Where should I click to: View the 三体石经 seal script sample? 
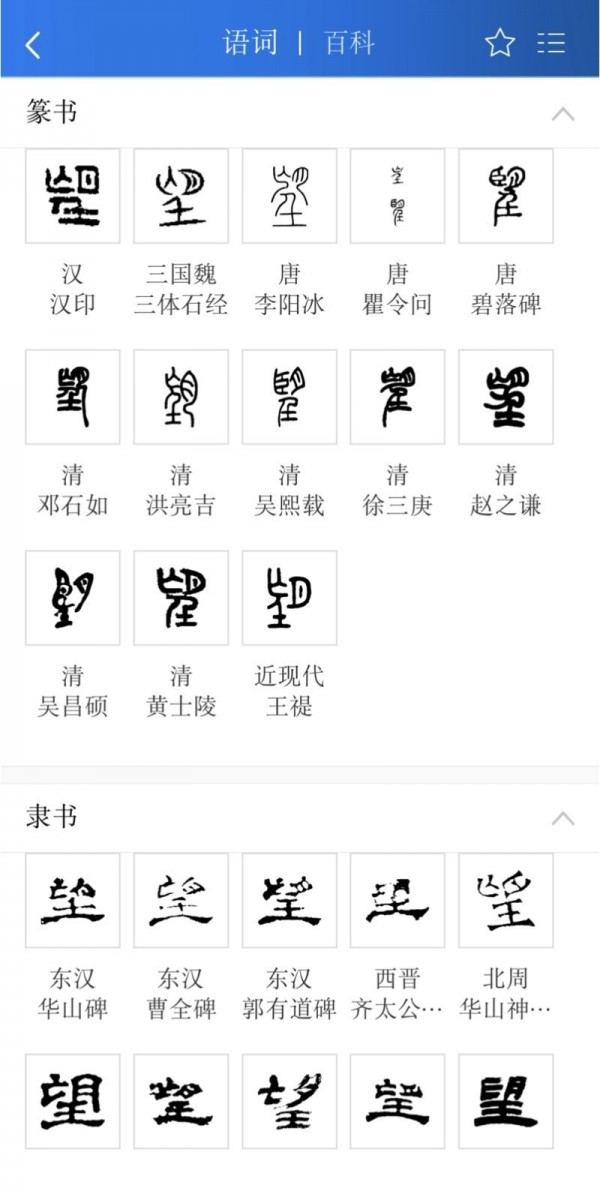[x=181, y=196]
